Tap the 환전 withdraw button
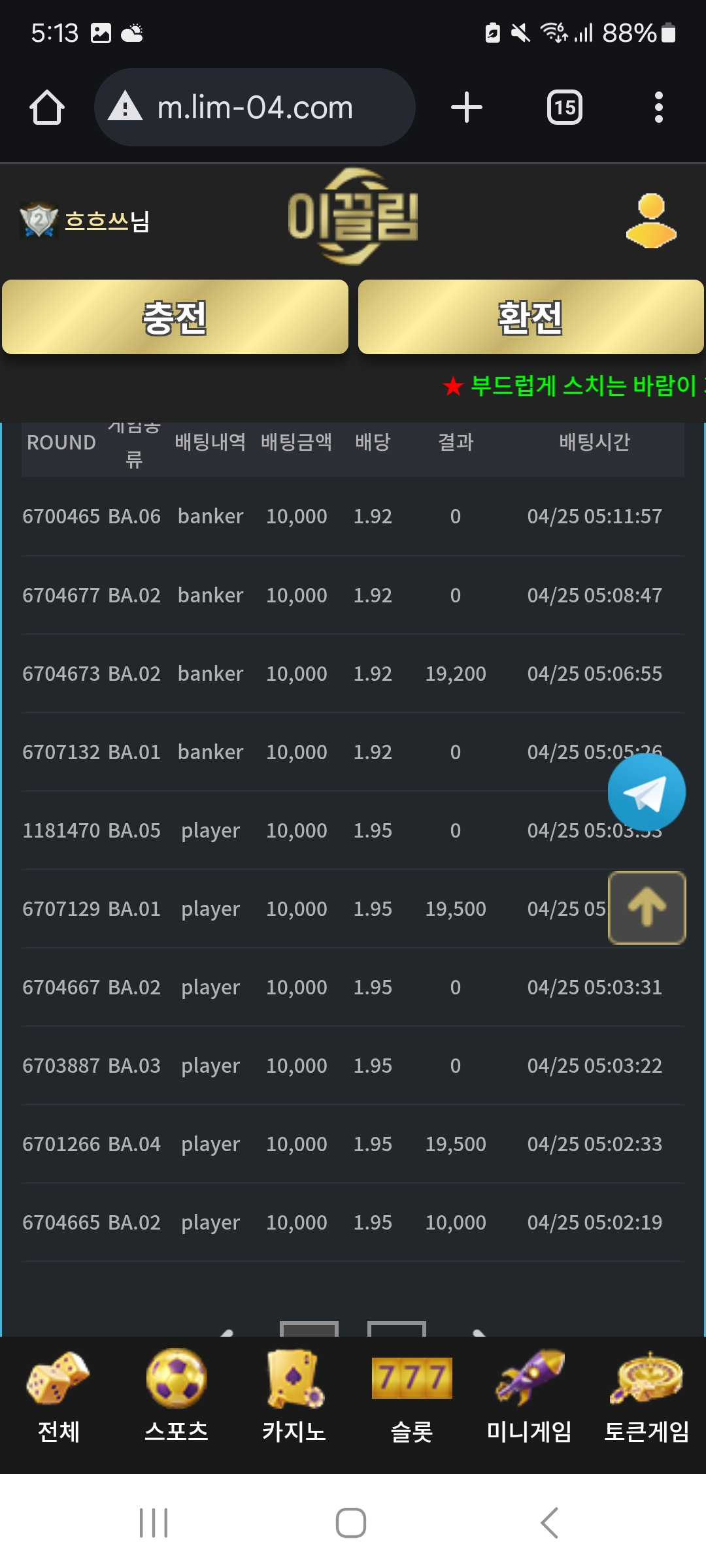 click(x=531, y=317)
